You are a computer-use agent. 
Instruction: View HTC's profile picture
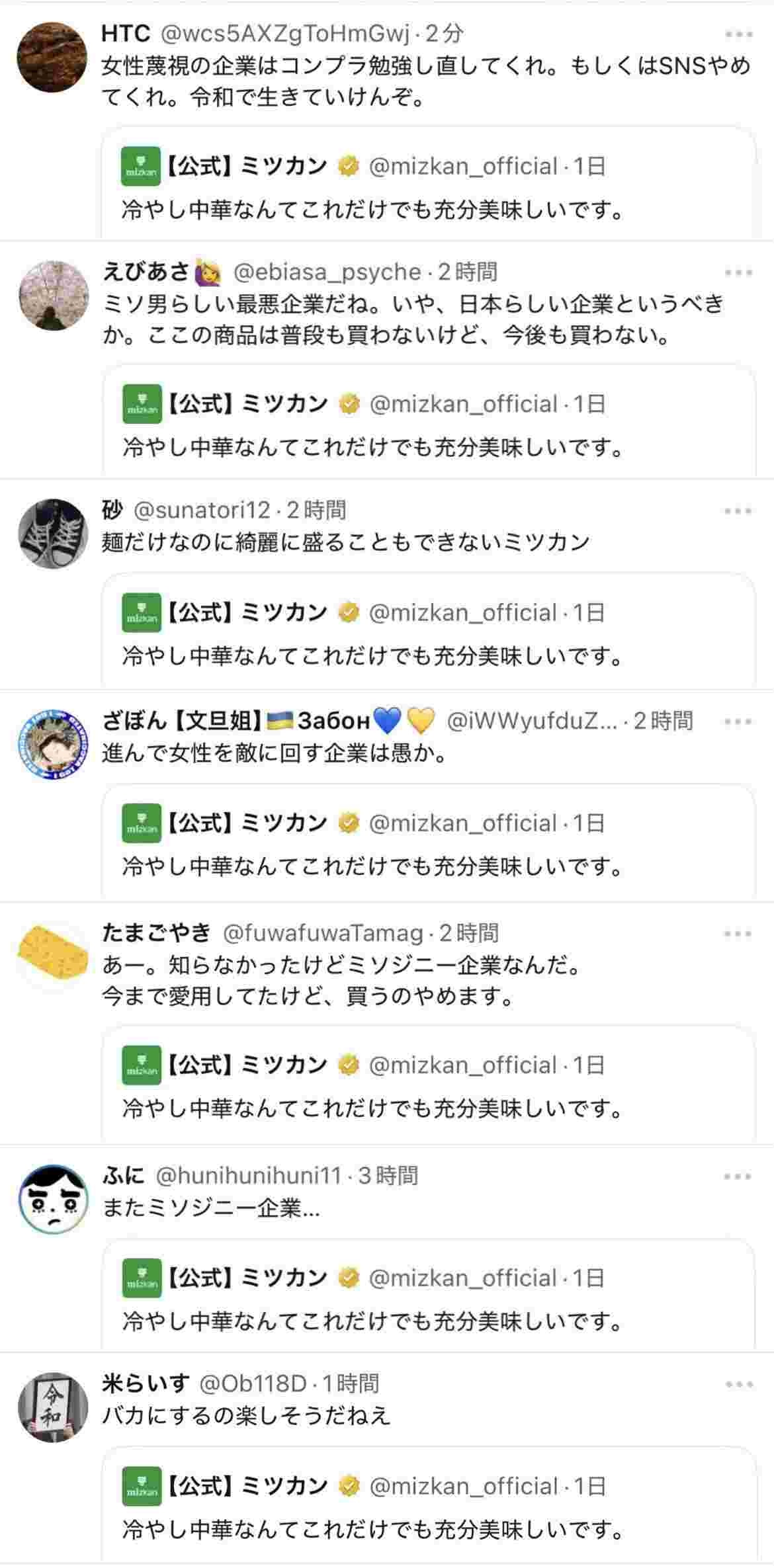pyautogui.click(x=52, y=58)
